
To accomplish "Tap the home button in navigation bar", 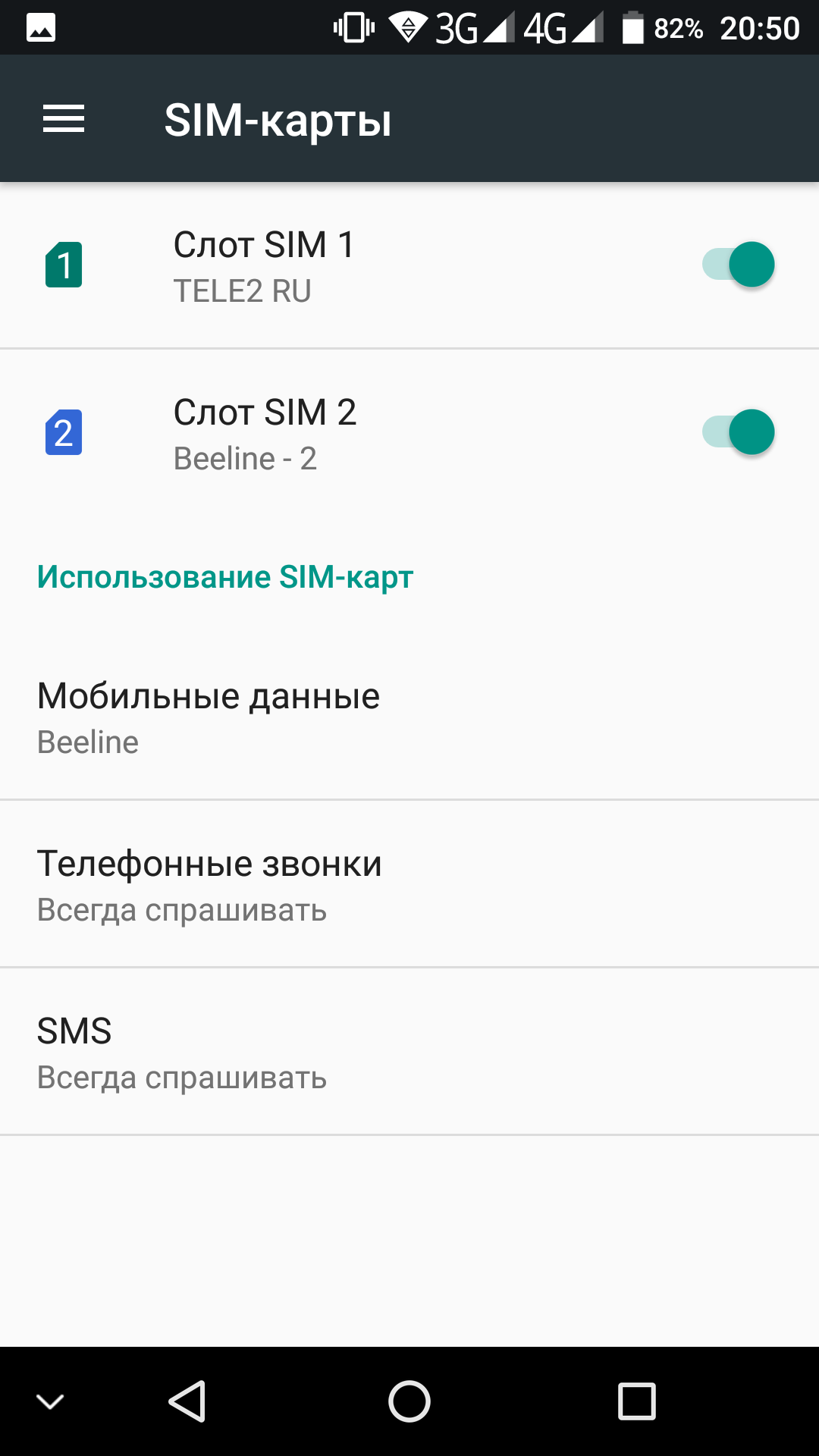I will coord(409,1401).
